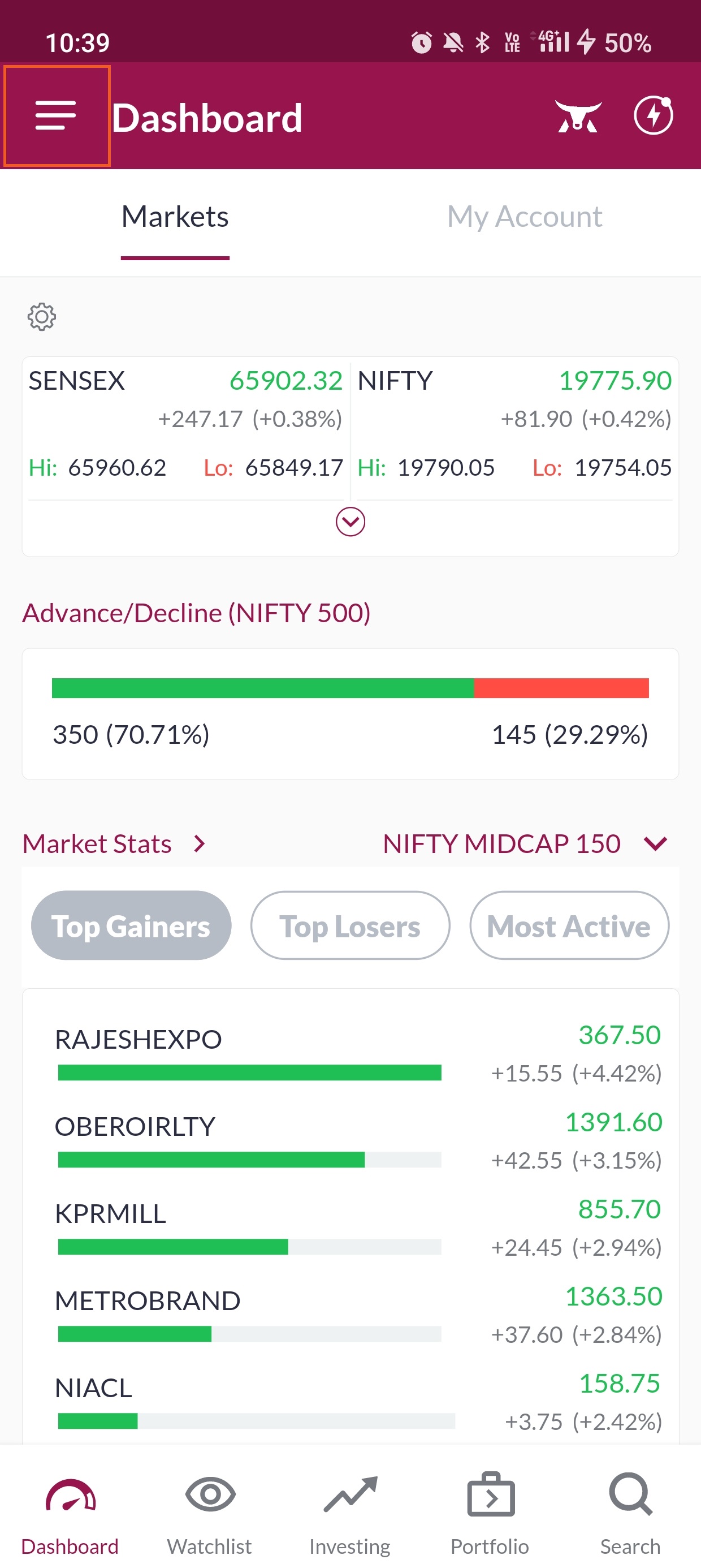Select the Top Gainers chip
This screenshot has width=701, height=1568.
[131, 926]
